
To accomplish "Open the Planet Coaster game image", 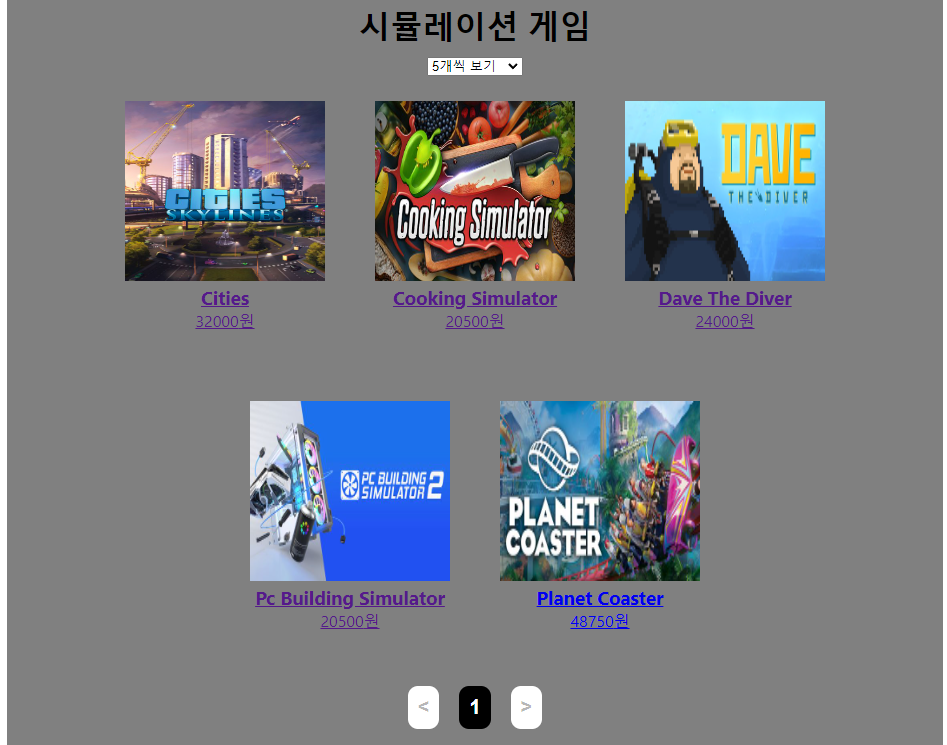I will pyautogui.click(x=599, y=490).
